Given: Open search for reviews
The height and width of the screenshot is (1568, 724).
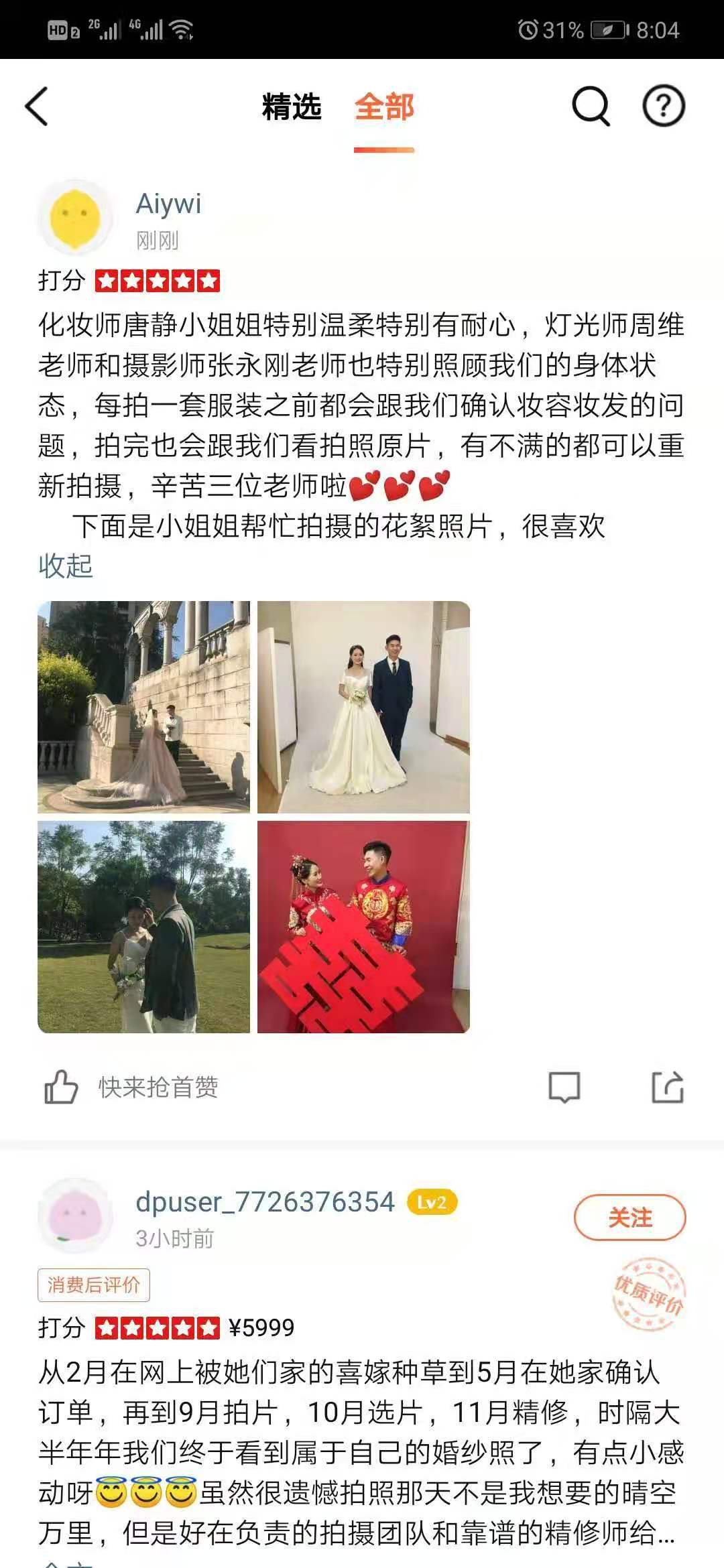Looking at the screenshot, I should pyautogui.click(x=591, y=106).
